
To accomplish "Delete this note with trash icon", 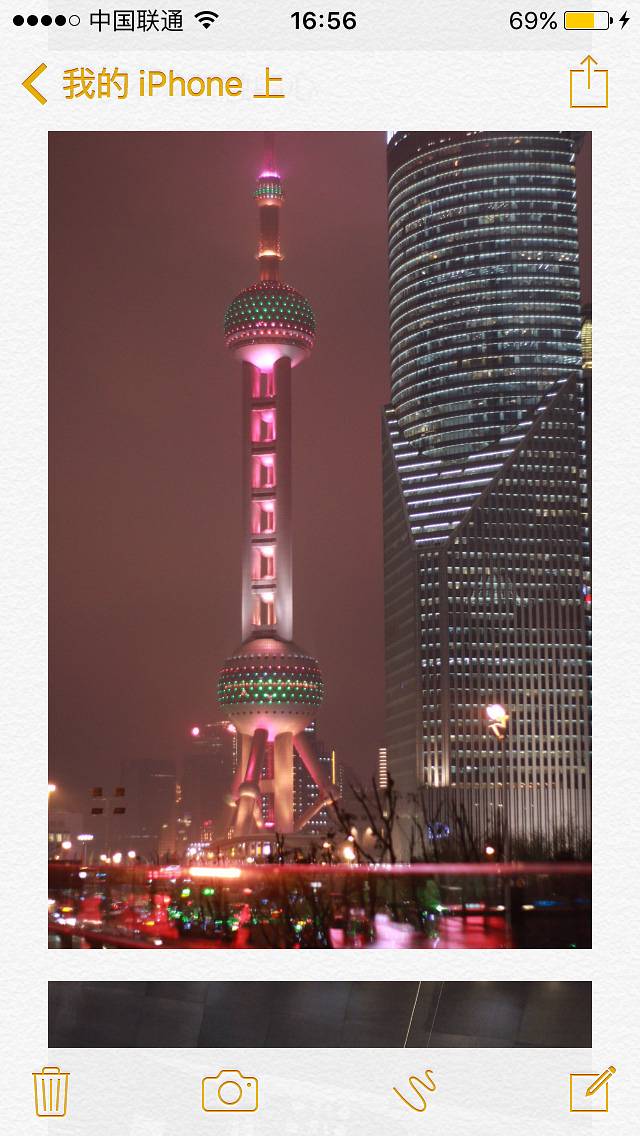I will tap(50, 1091).
